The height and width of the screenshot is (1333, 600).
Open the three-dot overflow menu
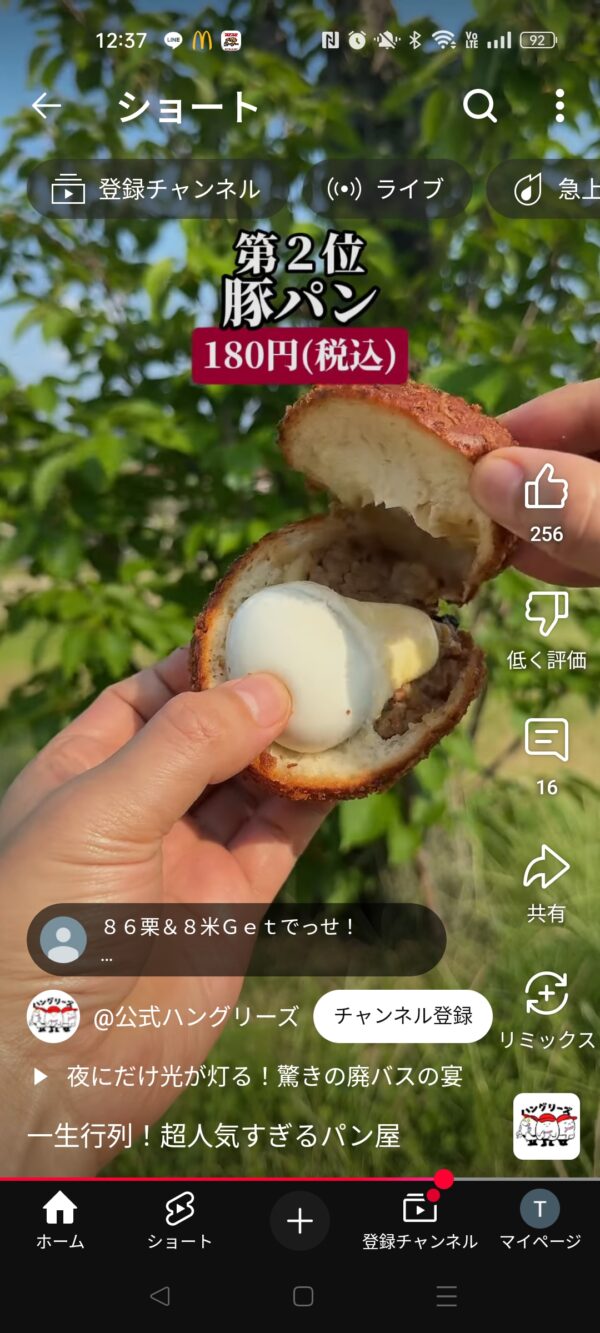click(x=559, y=106)
